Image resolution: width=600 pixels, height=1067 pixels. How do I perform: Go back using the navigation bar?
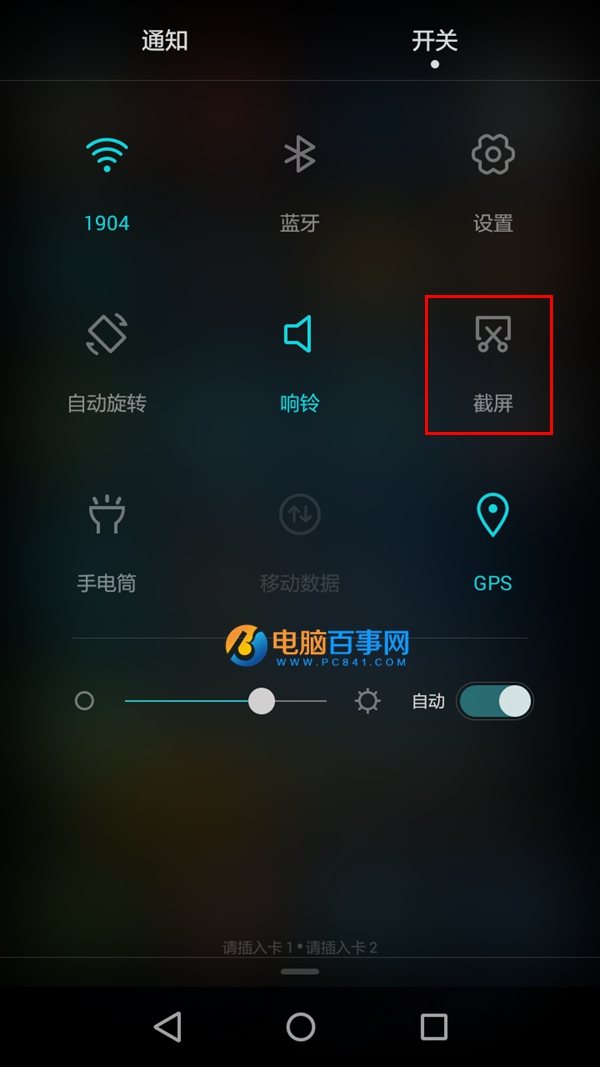(168, 1026)
